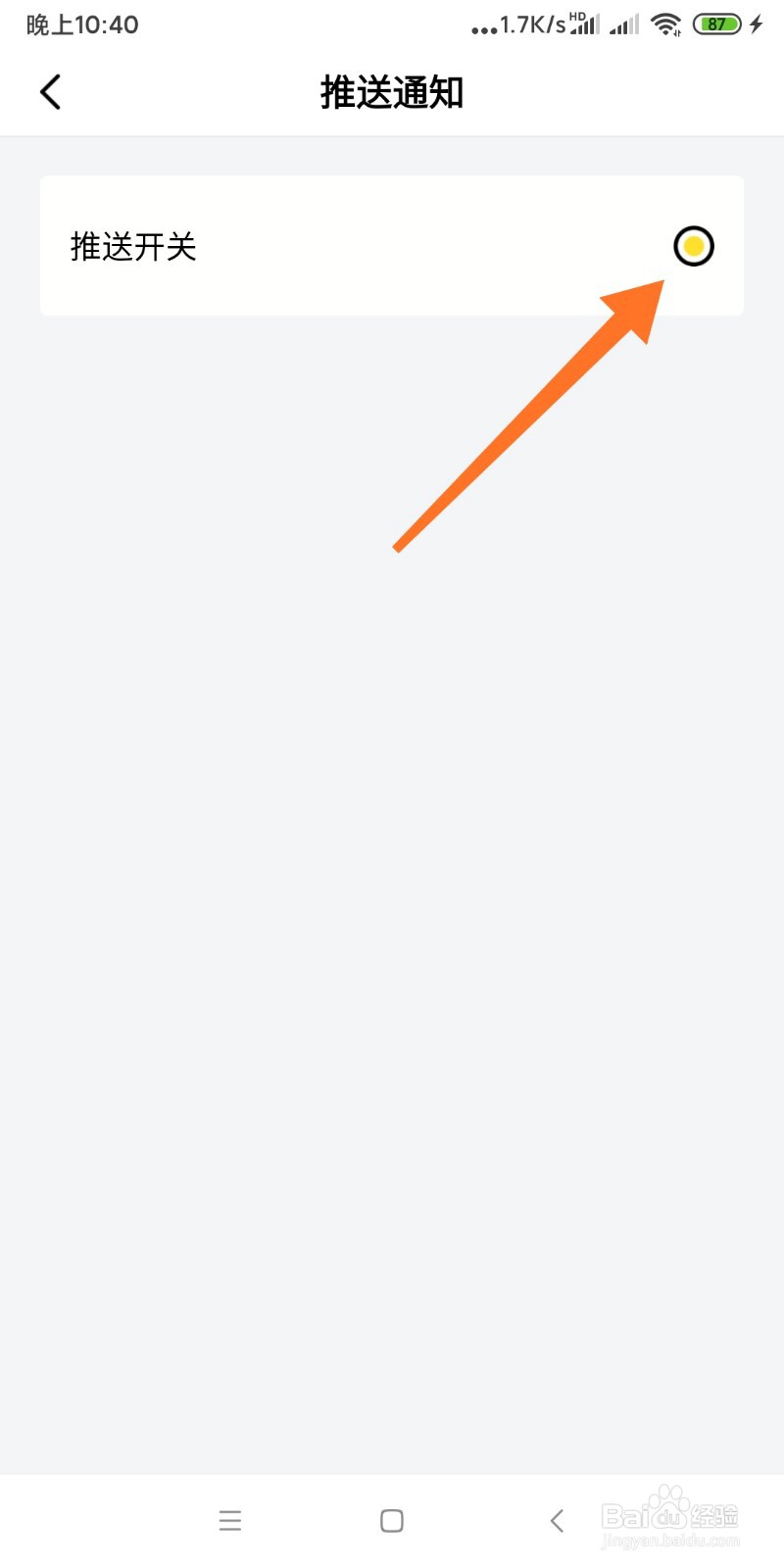Tap the recent apps navigation icon
This screenshot has height=1568, width=784.
230,1520
